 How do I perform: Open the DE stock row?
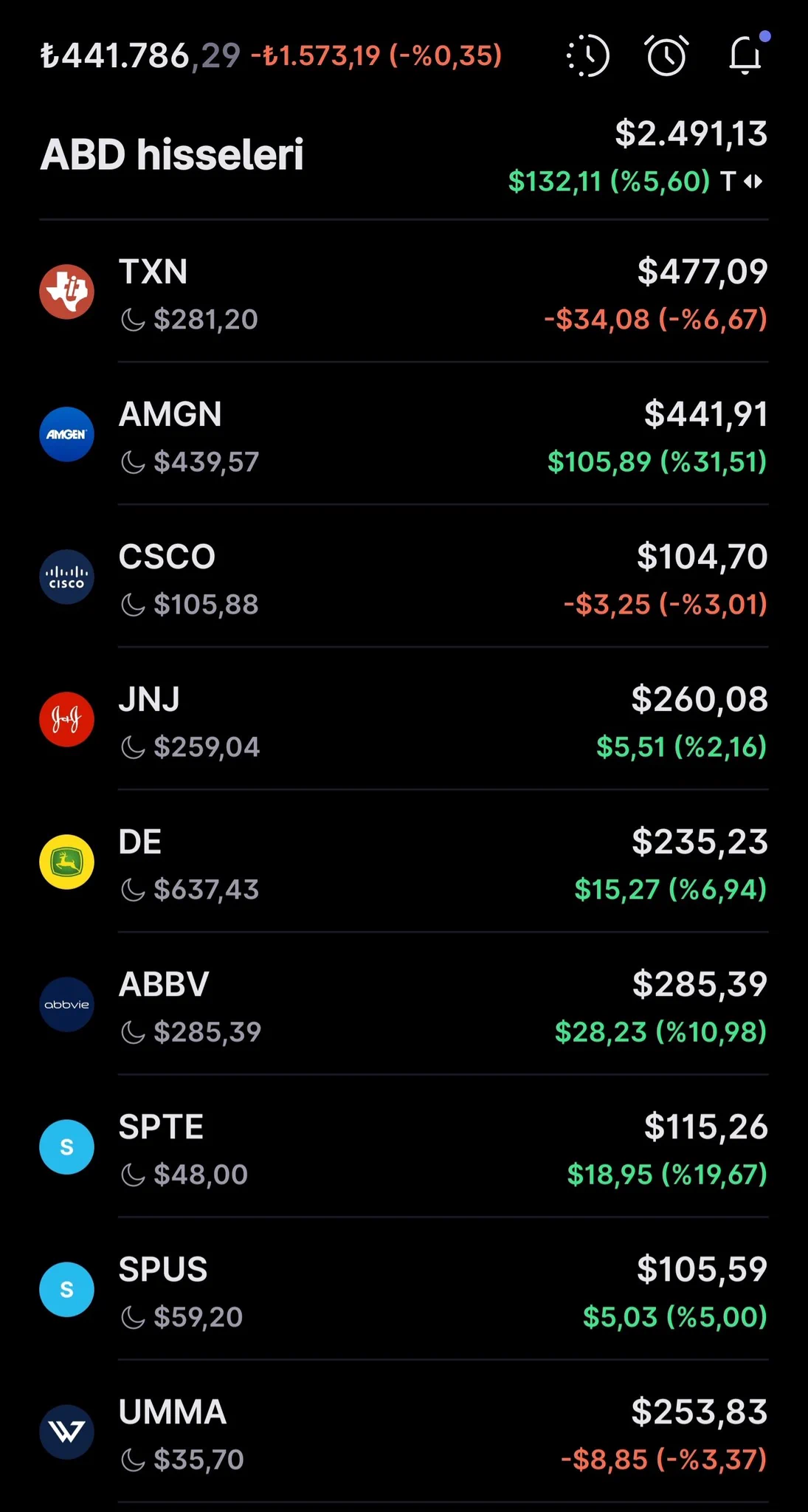404,862
